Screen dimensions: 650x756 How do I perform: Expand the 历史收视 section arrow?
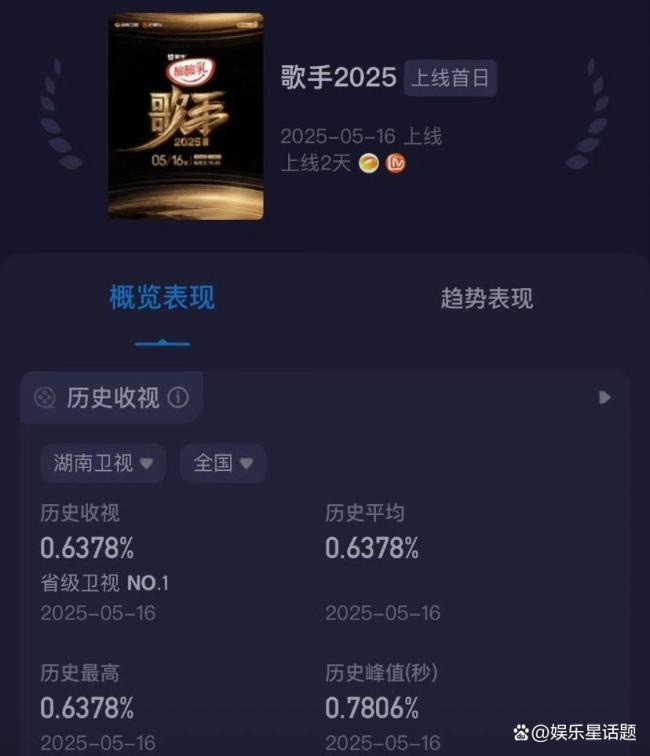604,397
